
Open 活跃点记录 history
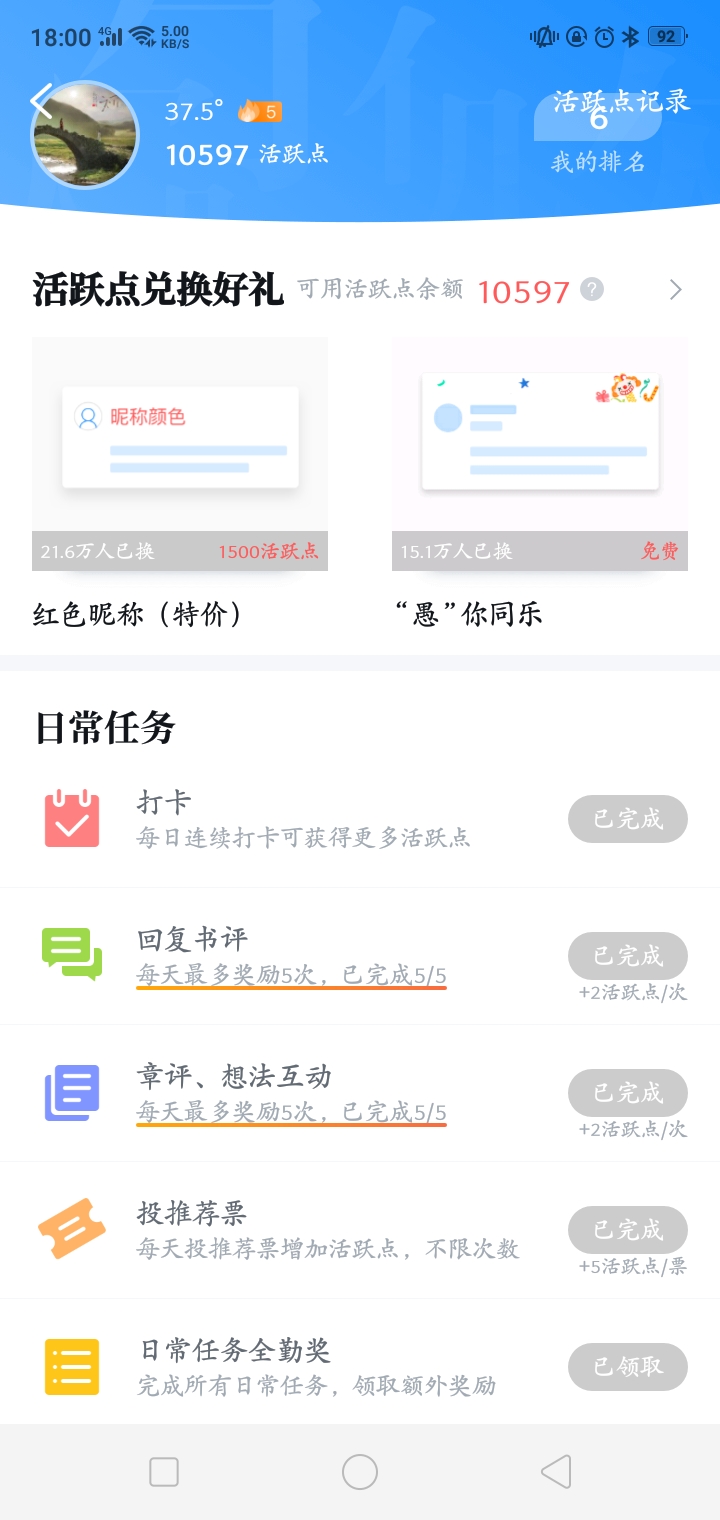[621, 101]
